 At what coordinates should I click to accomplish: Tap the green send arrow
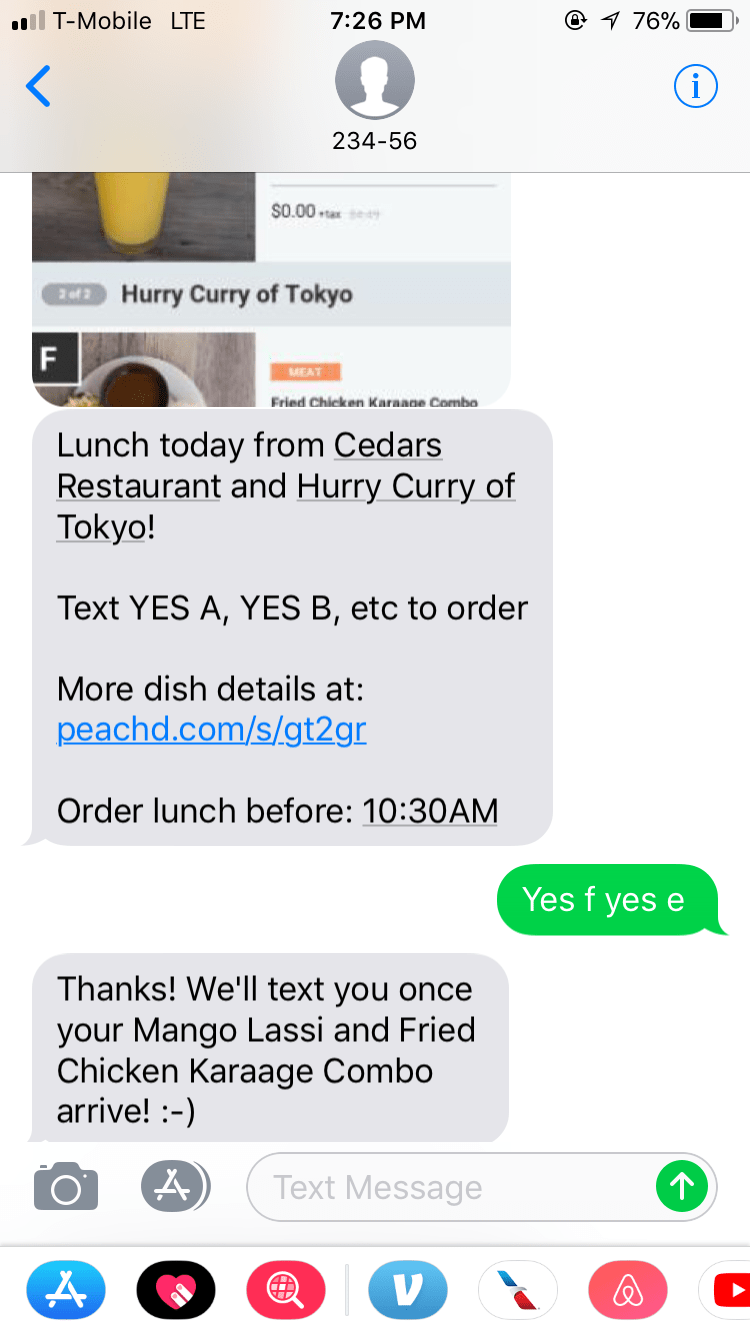pyautogui.click(x=682, y=1186)
